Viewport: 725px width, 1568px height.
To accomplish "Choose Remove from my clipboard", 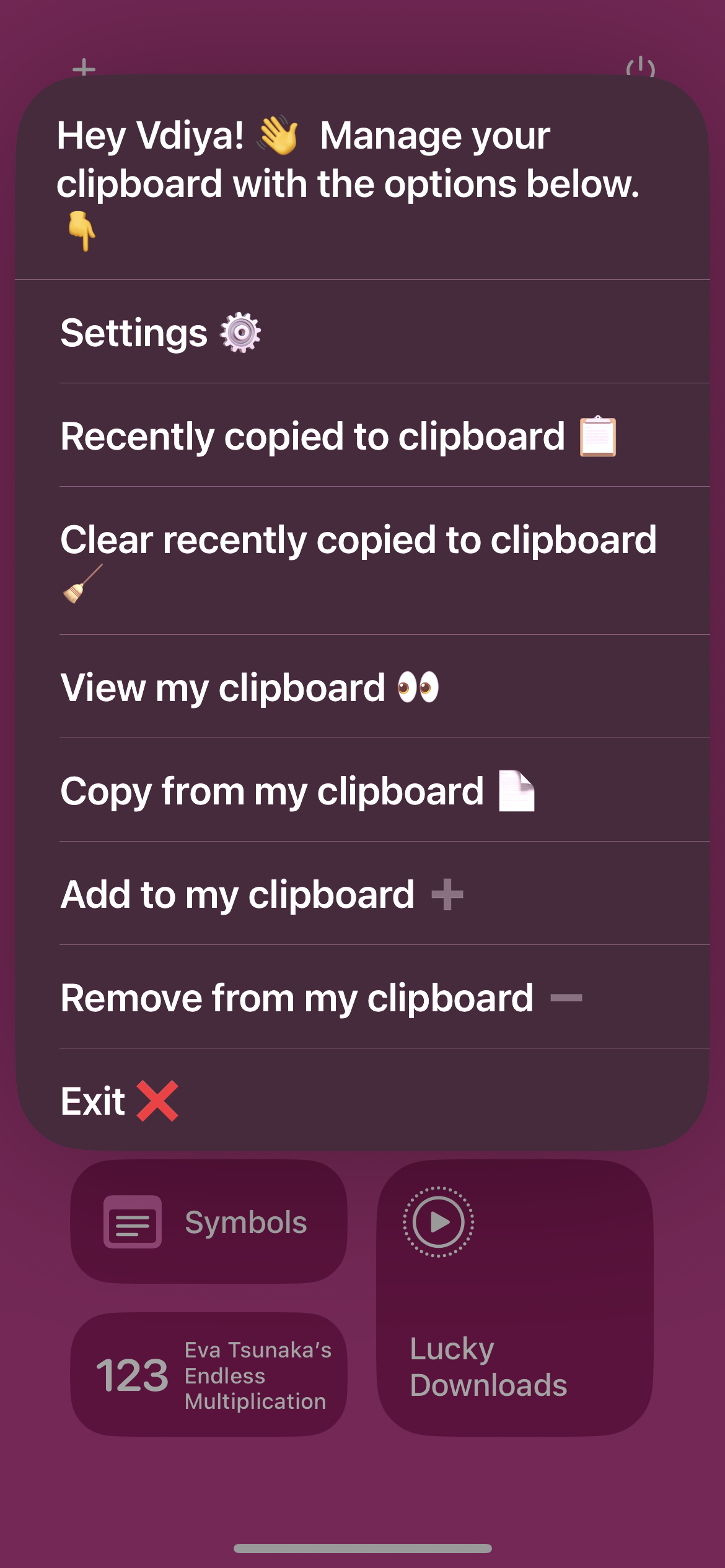I will point(362,998).
